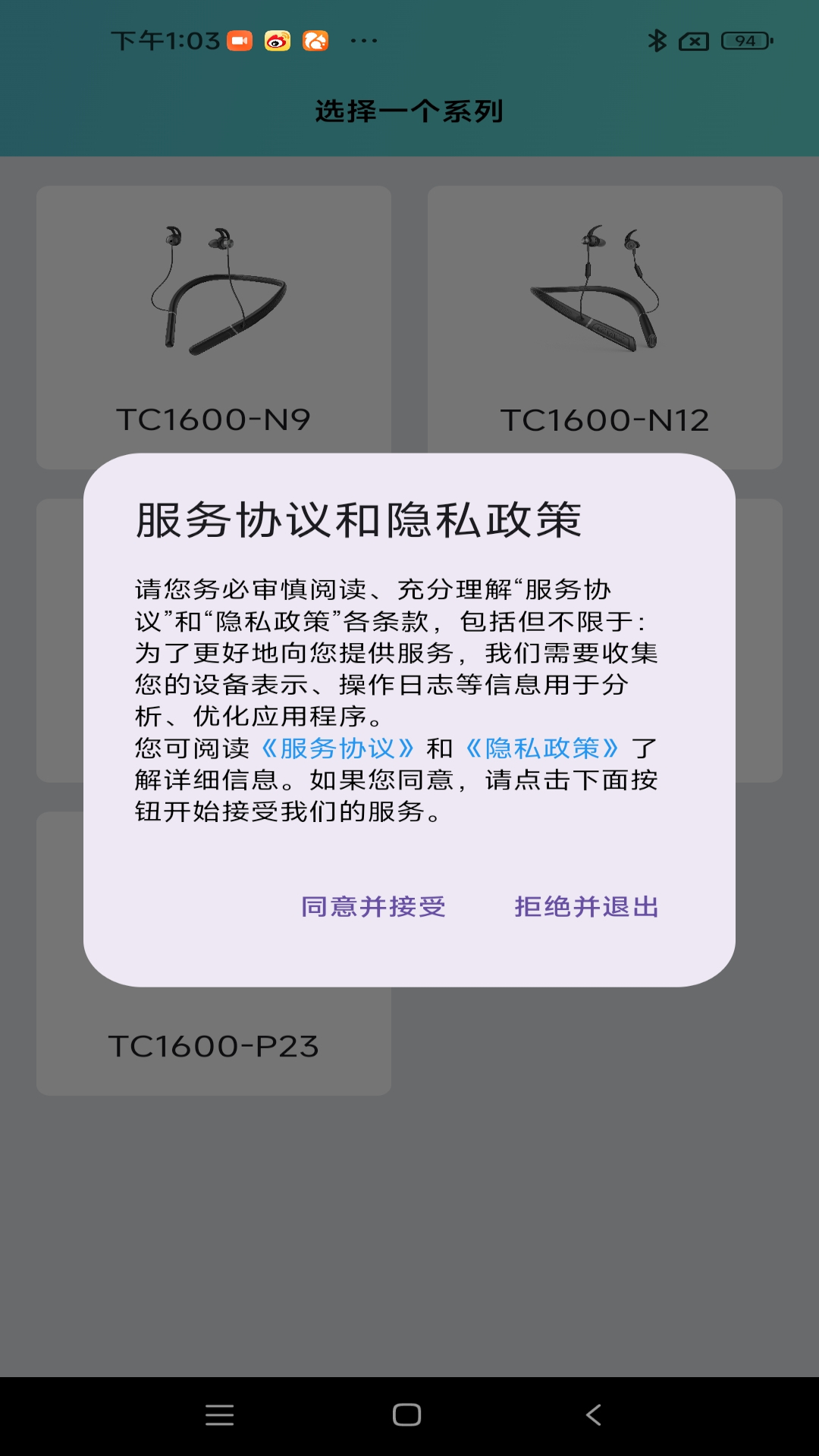Go to the system home screen

407,1415
